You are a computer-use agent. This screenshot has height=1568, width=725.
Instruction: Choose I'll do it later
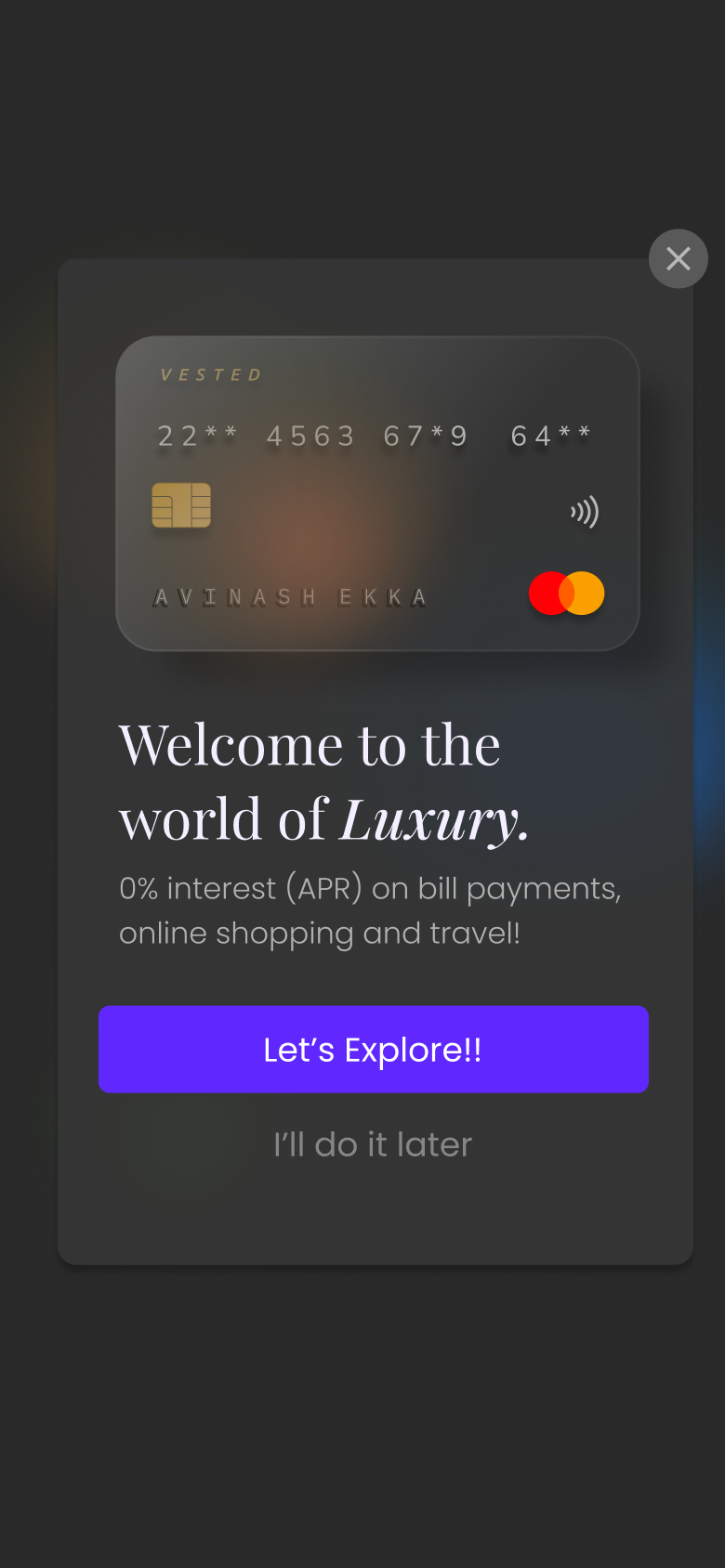pyautogui.click(x=373, y=1143)
